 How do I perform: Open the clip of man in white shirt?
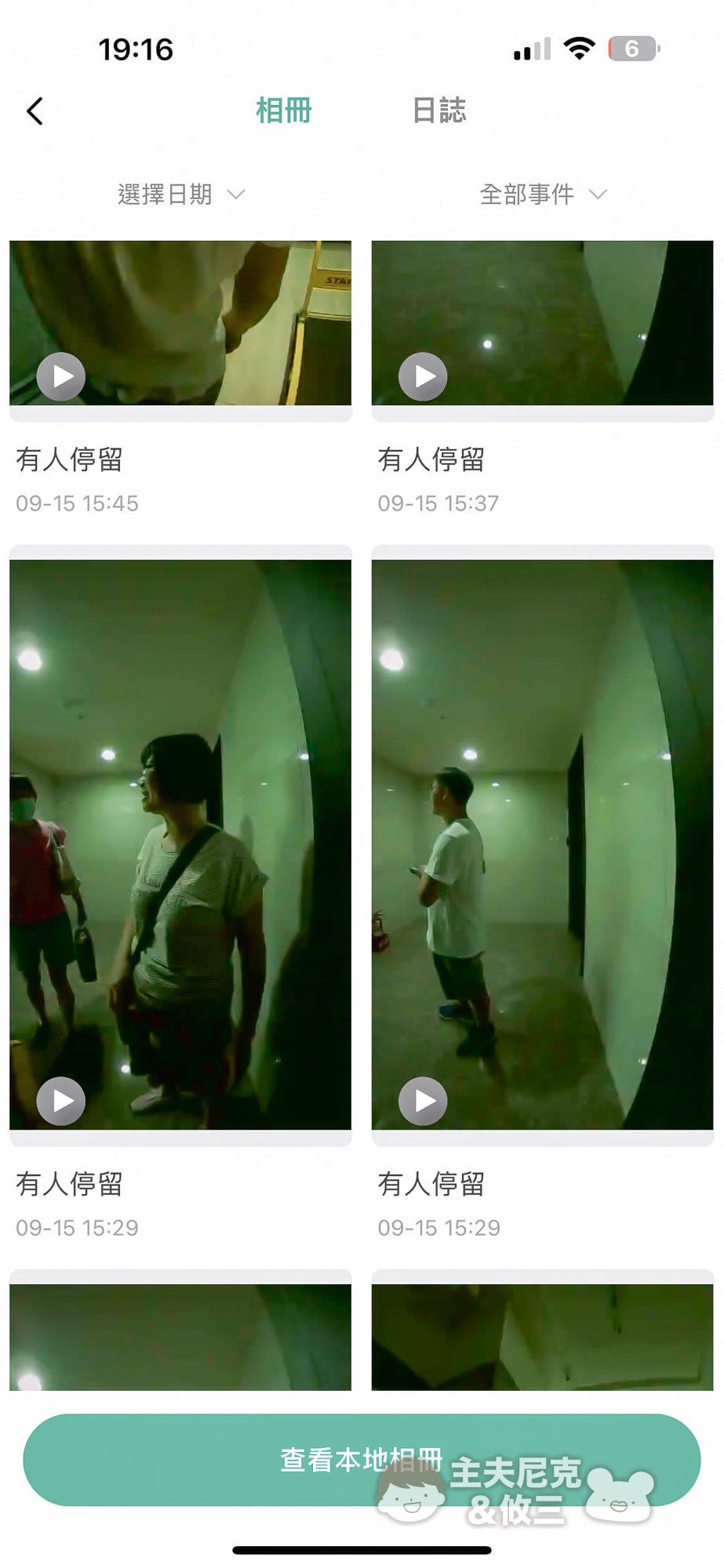542,844
